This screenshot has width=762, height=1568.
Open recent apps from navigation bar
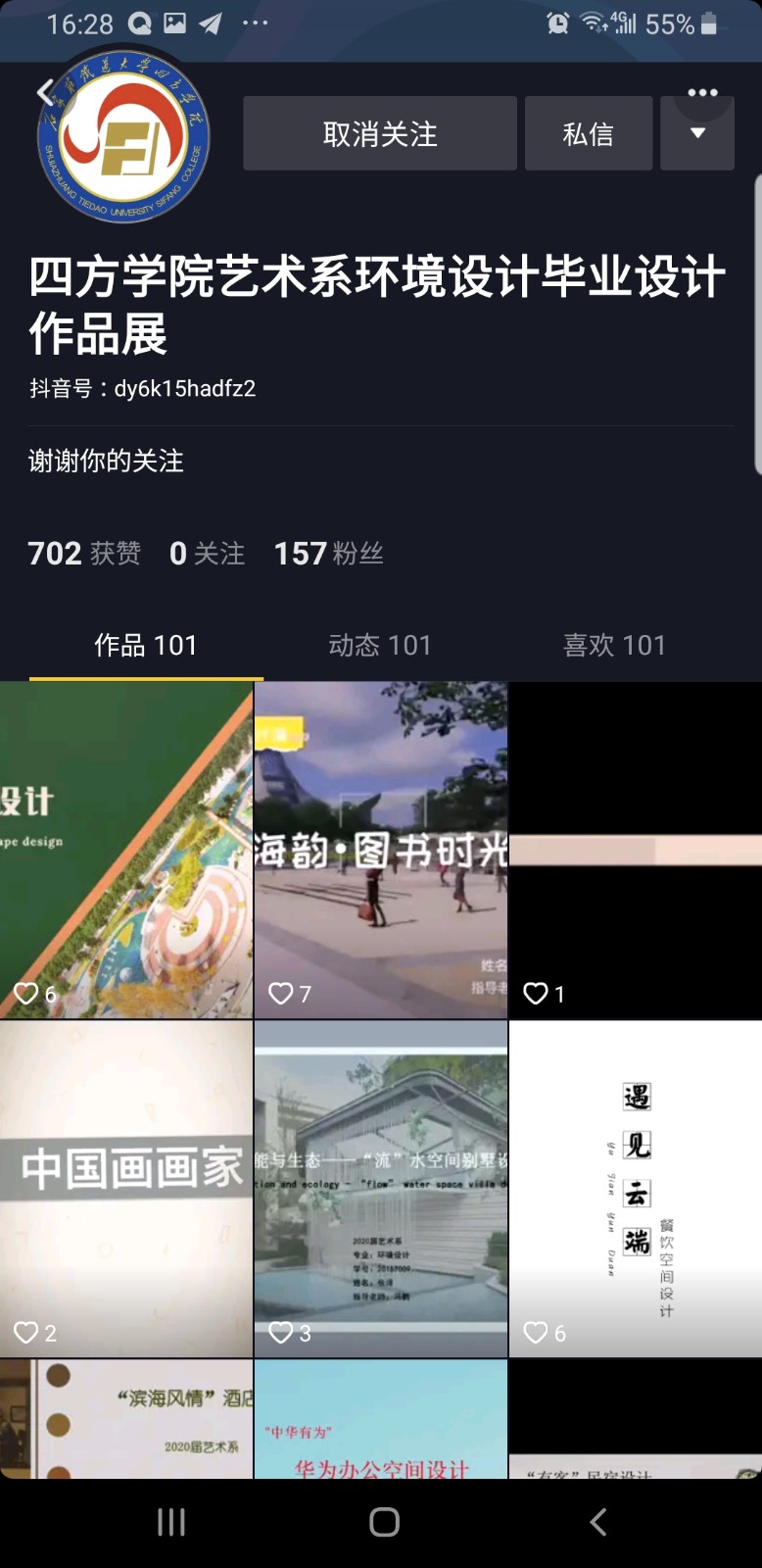pos(171,1522)
